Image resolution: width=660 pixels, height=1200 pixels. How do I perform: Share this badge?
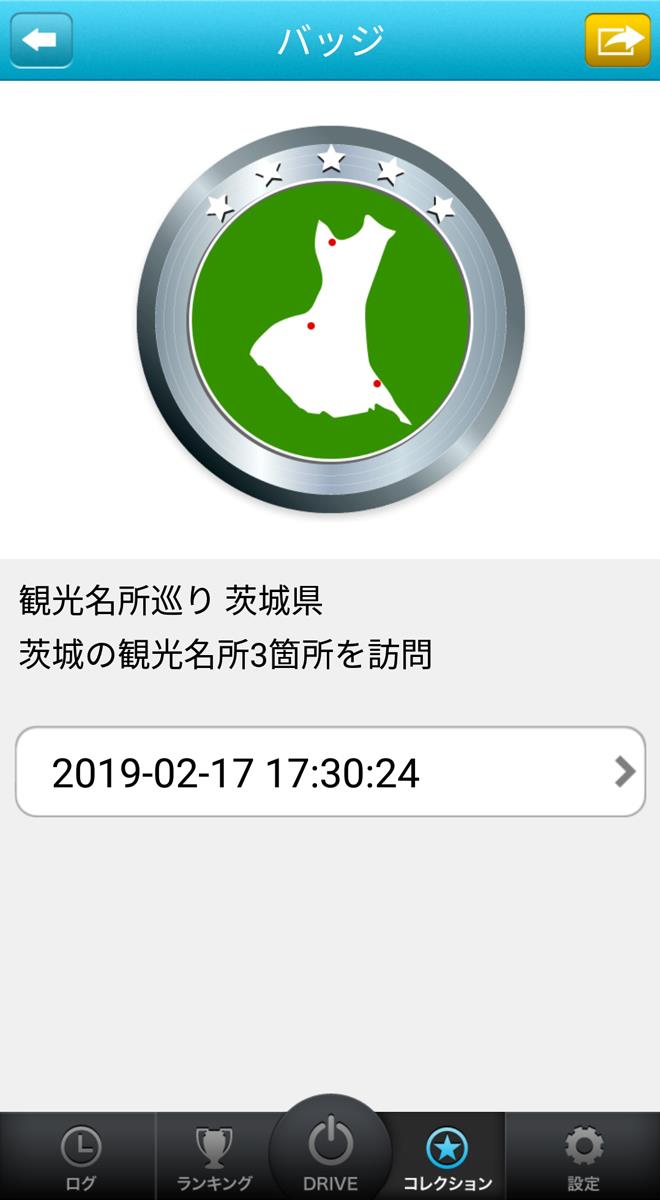(617, 40)
